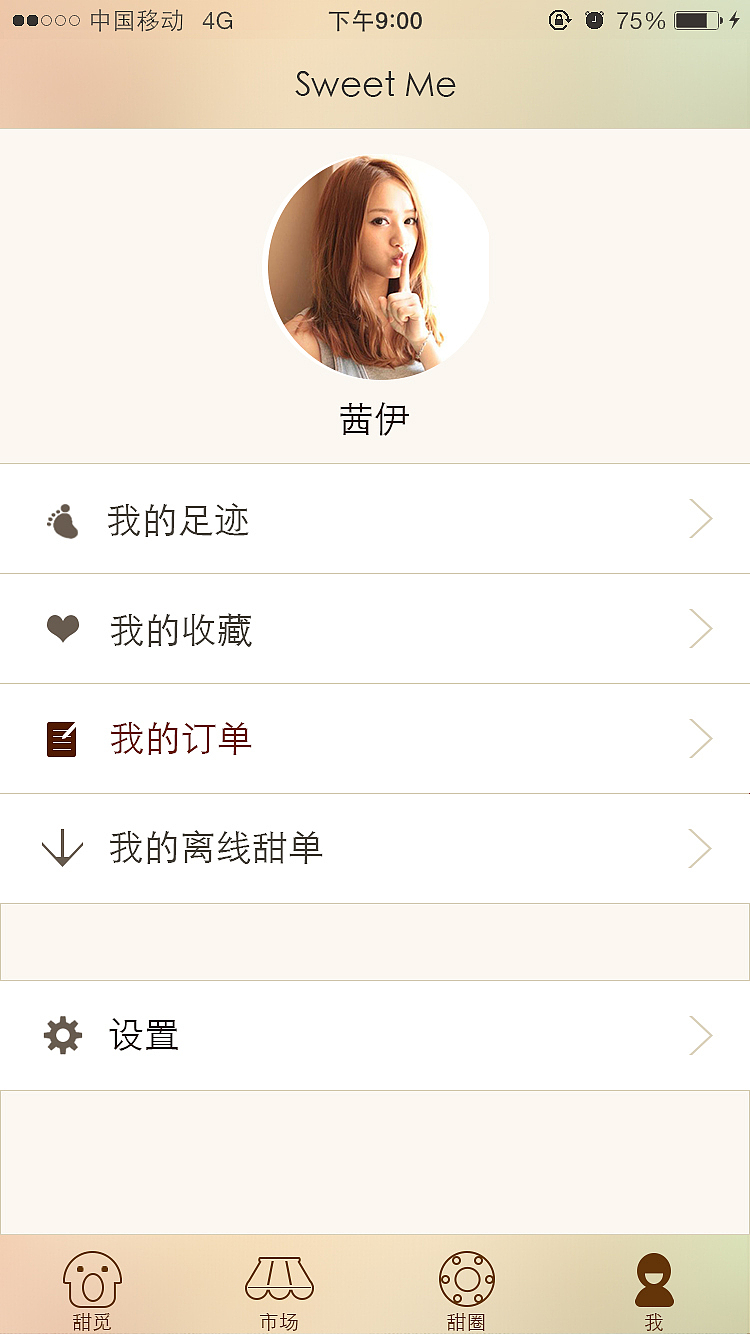750x1334 pixels.
Task: Expand 我的足迹 via its chevron
Action: (x=701, y=518)
